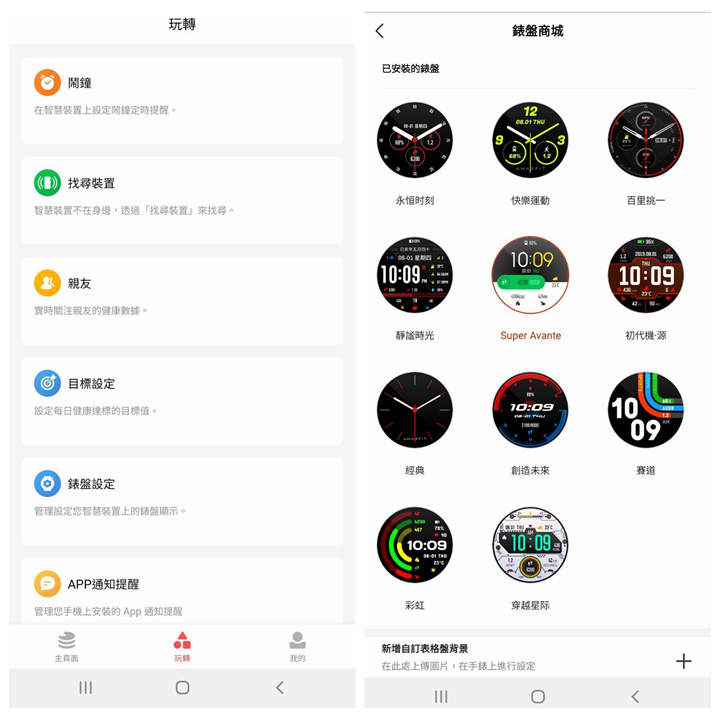Select the 快樂運動 watch face
The height and width of the screenshot is (720, 720).
click(530, 141)
